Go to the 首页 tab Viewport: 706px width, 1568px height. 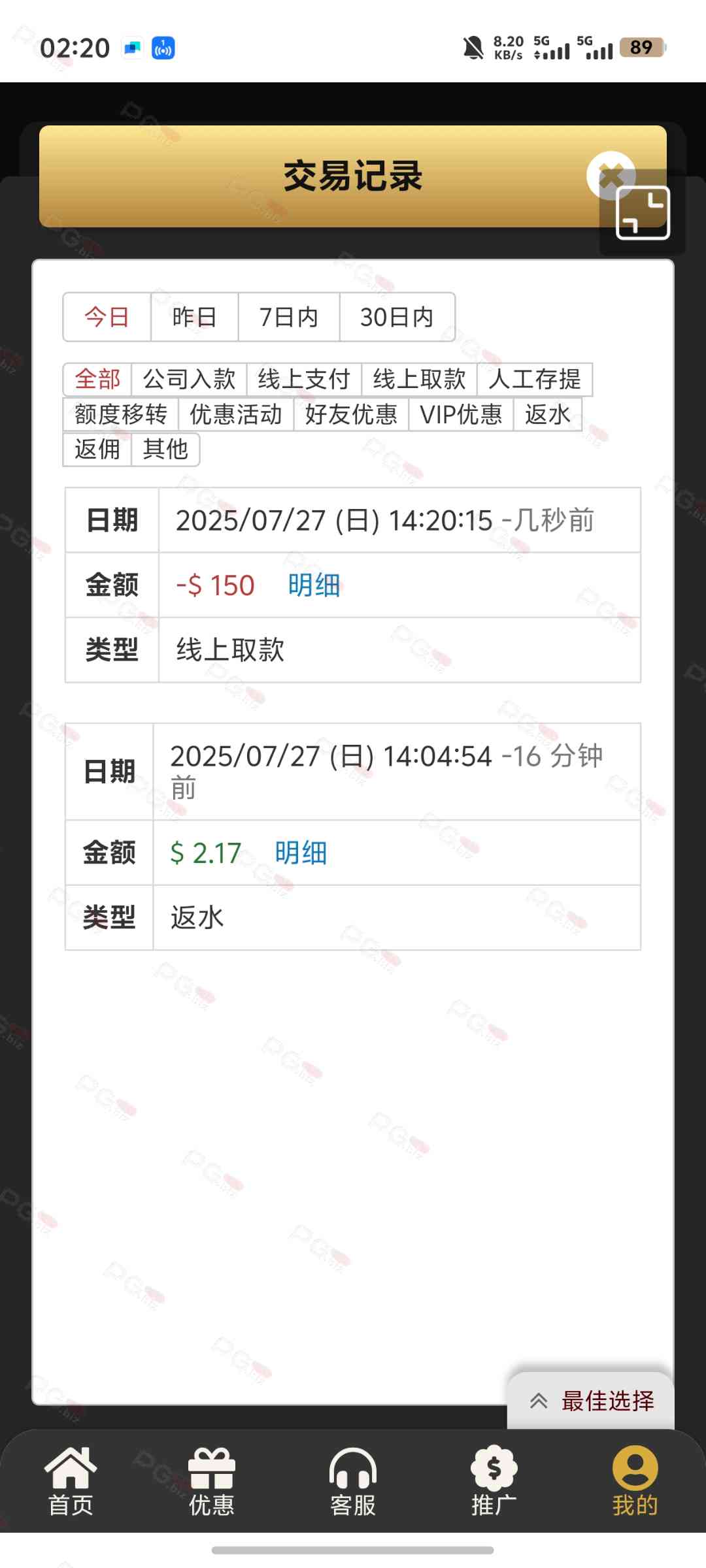[x=71, y=1482]
